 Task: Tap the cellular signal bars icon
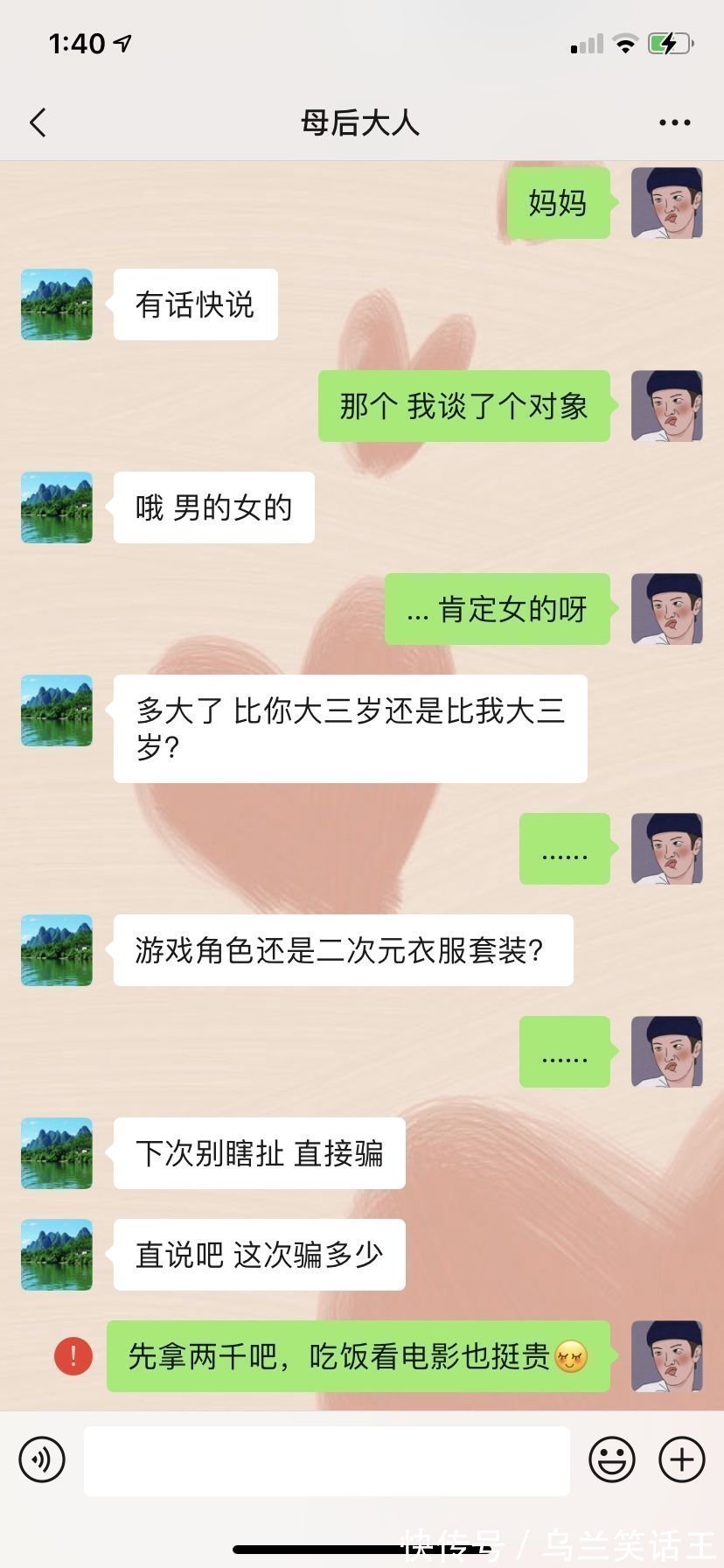click(x=587, y=42)
